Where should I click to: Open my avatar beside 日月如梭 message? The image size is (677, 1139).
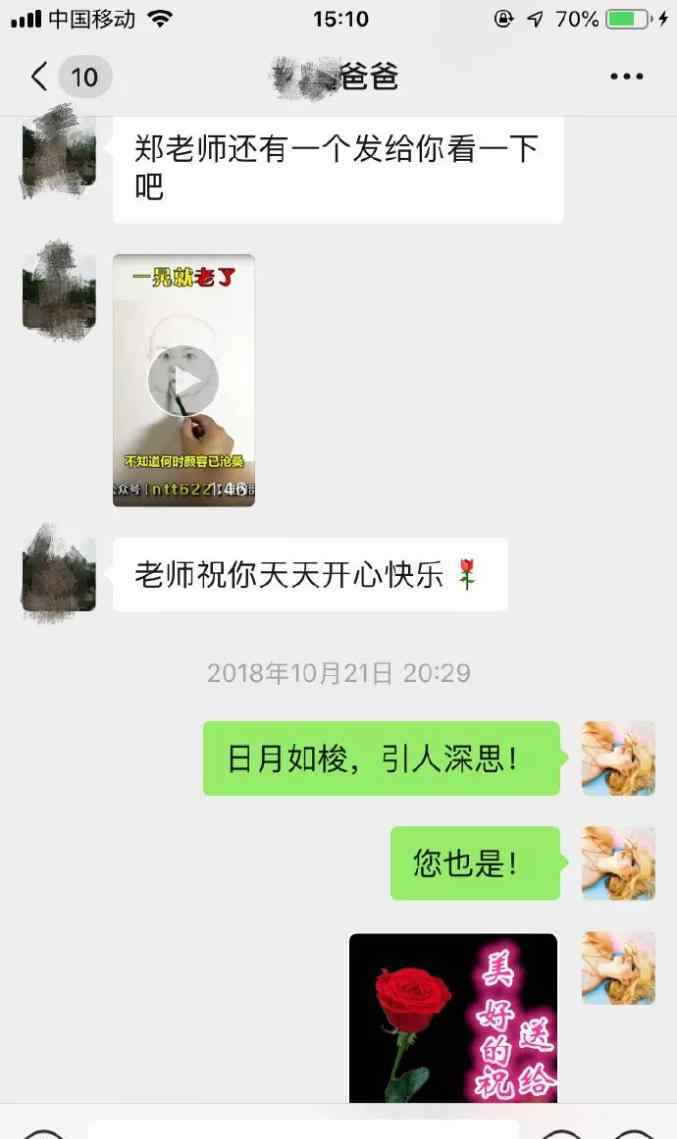tap(618, 758)
